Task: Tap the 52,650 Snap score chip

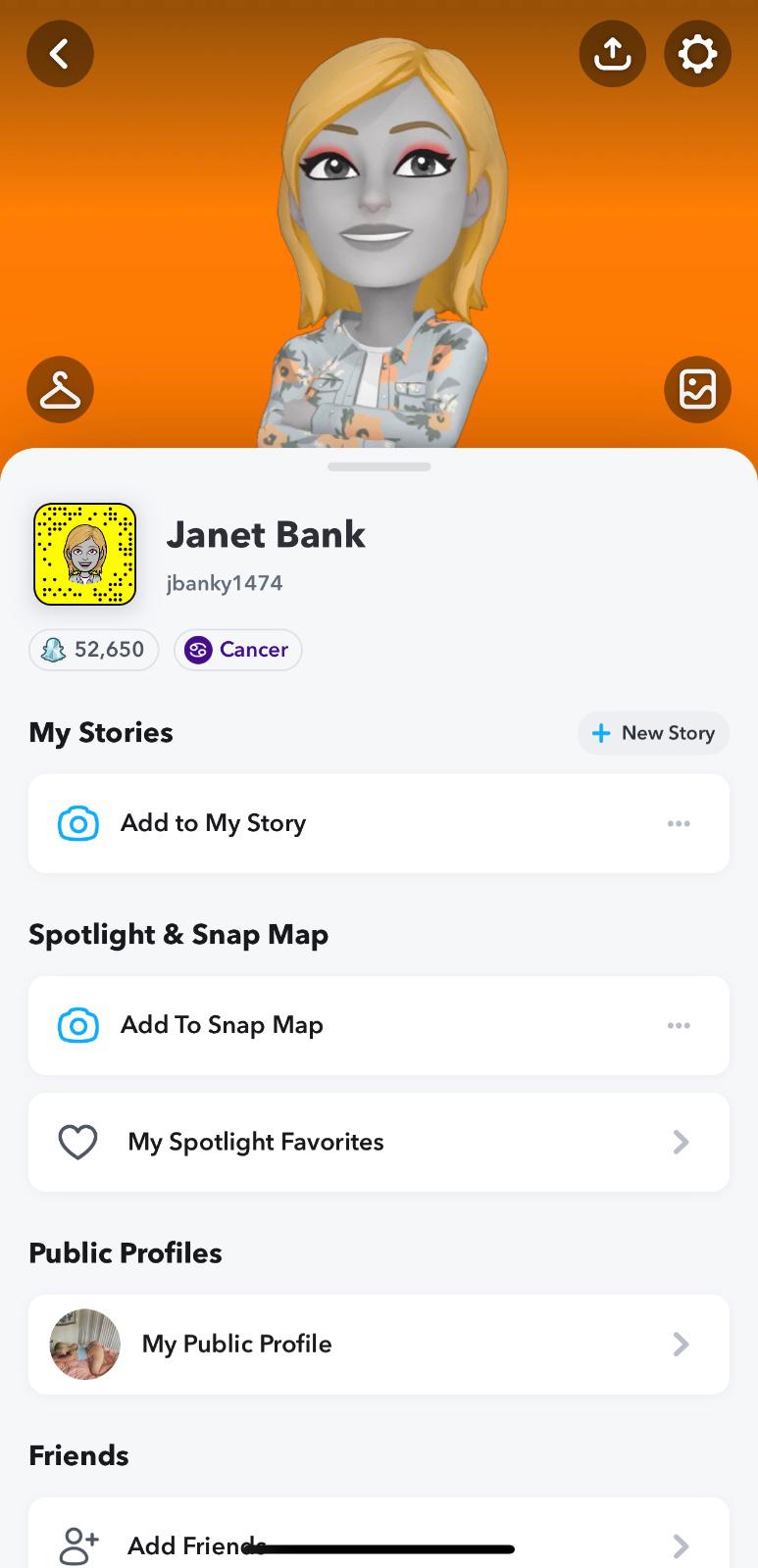Action: [94, 650]
